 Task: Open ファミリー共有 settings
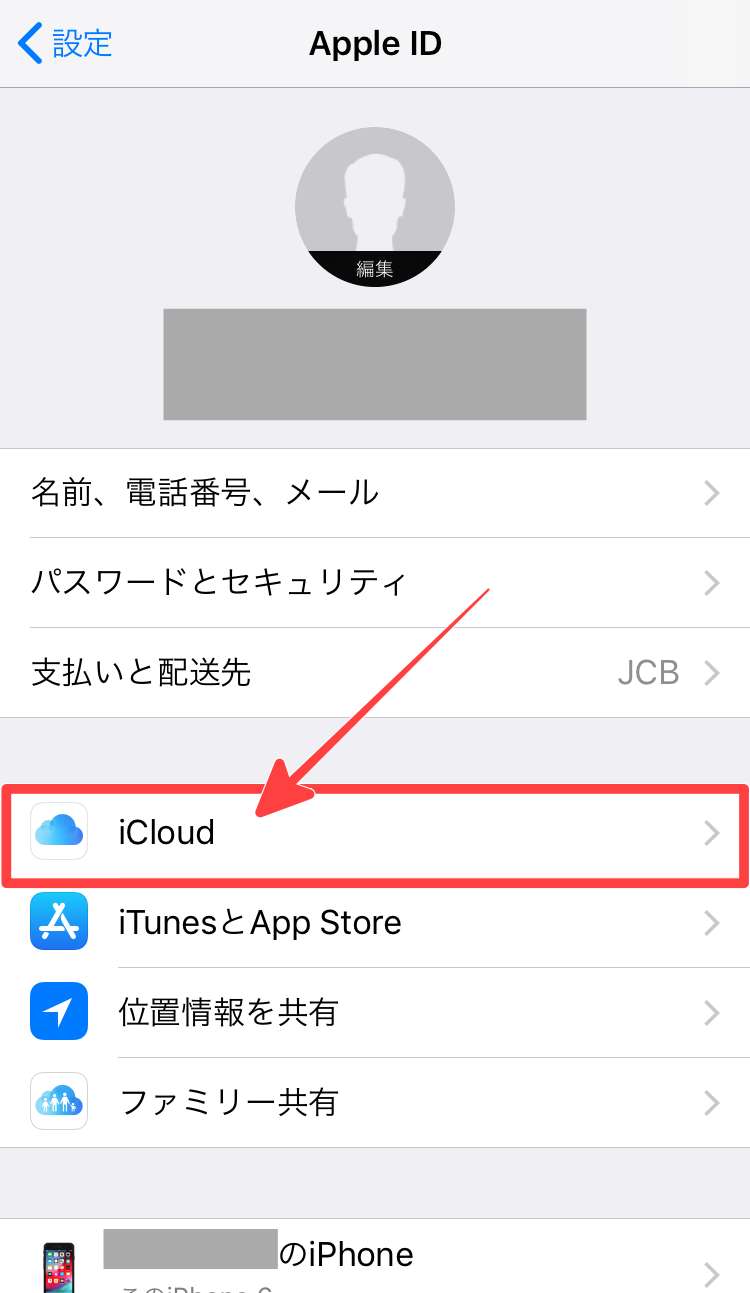coord(375,1102)
